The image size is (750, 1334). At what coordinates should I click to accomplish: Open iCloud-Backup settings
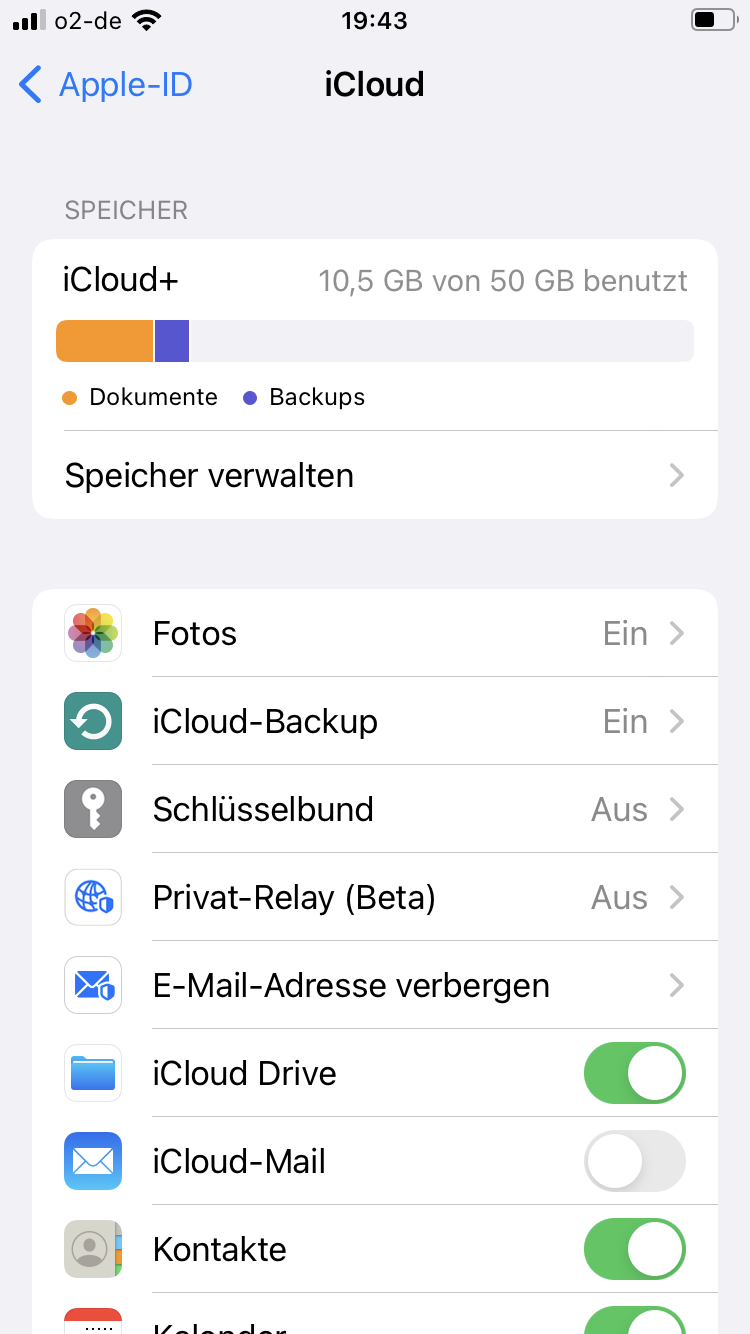click(375, 721)
